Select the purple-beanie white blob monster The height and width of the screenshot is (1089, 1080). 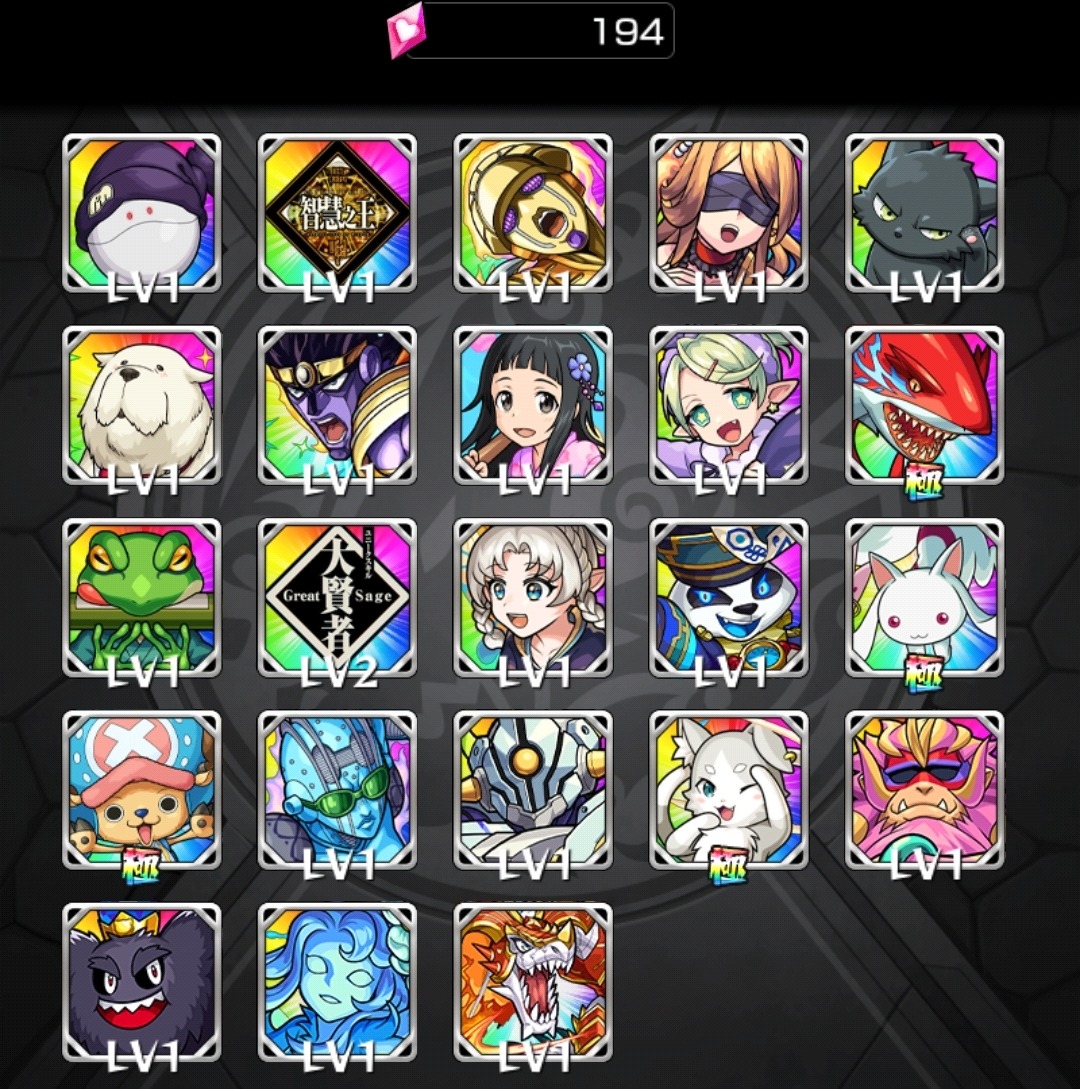[x=141, y=213]
